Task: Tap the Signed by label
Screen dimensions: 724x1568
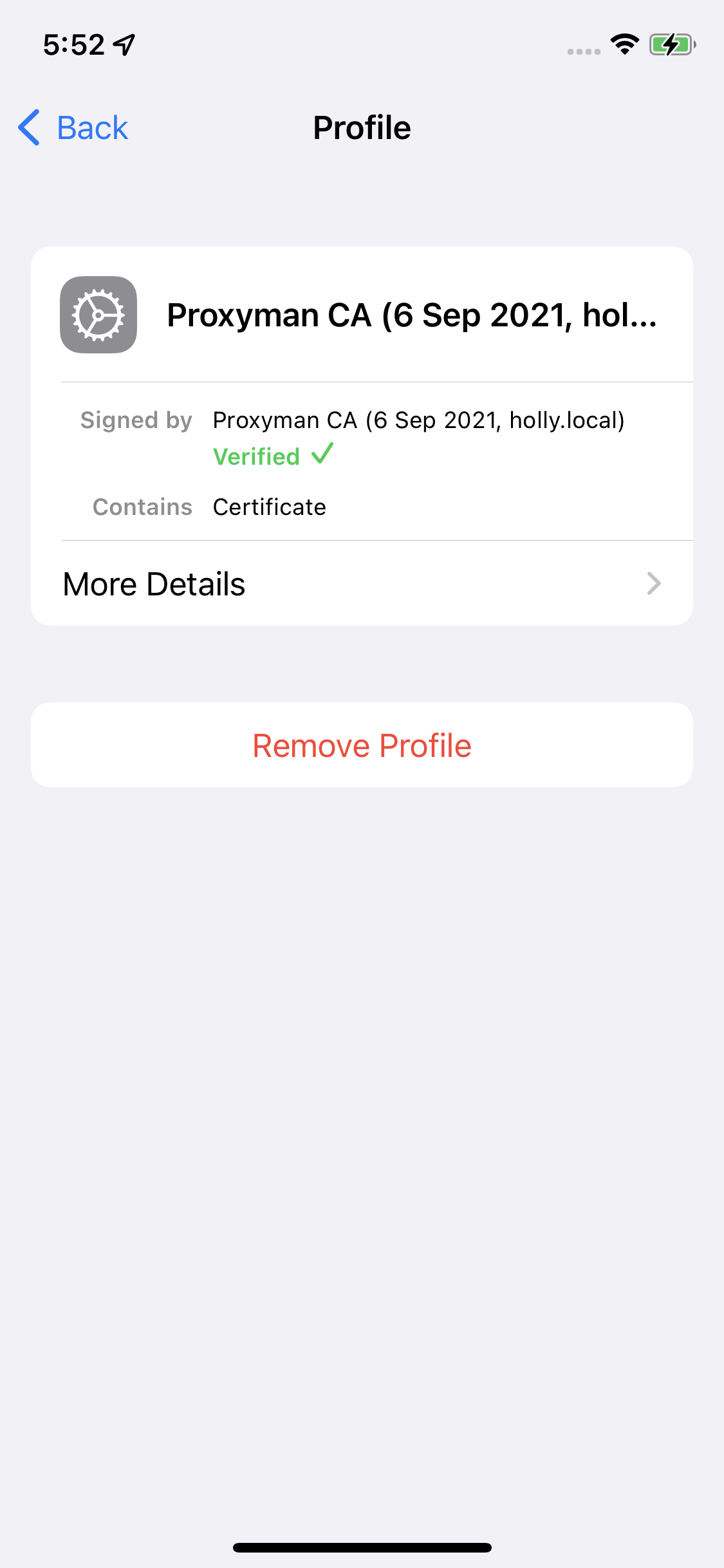Action: [x=136, y=420]
